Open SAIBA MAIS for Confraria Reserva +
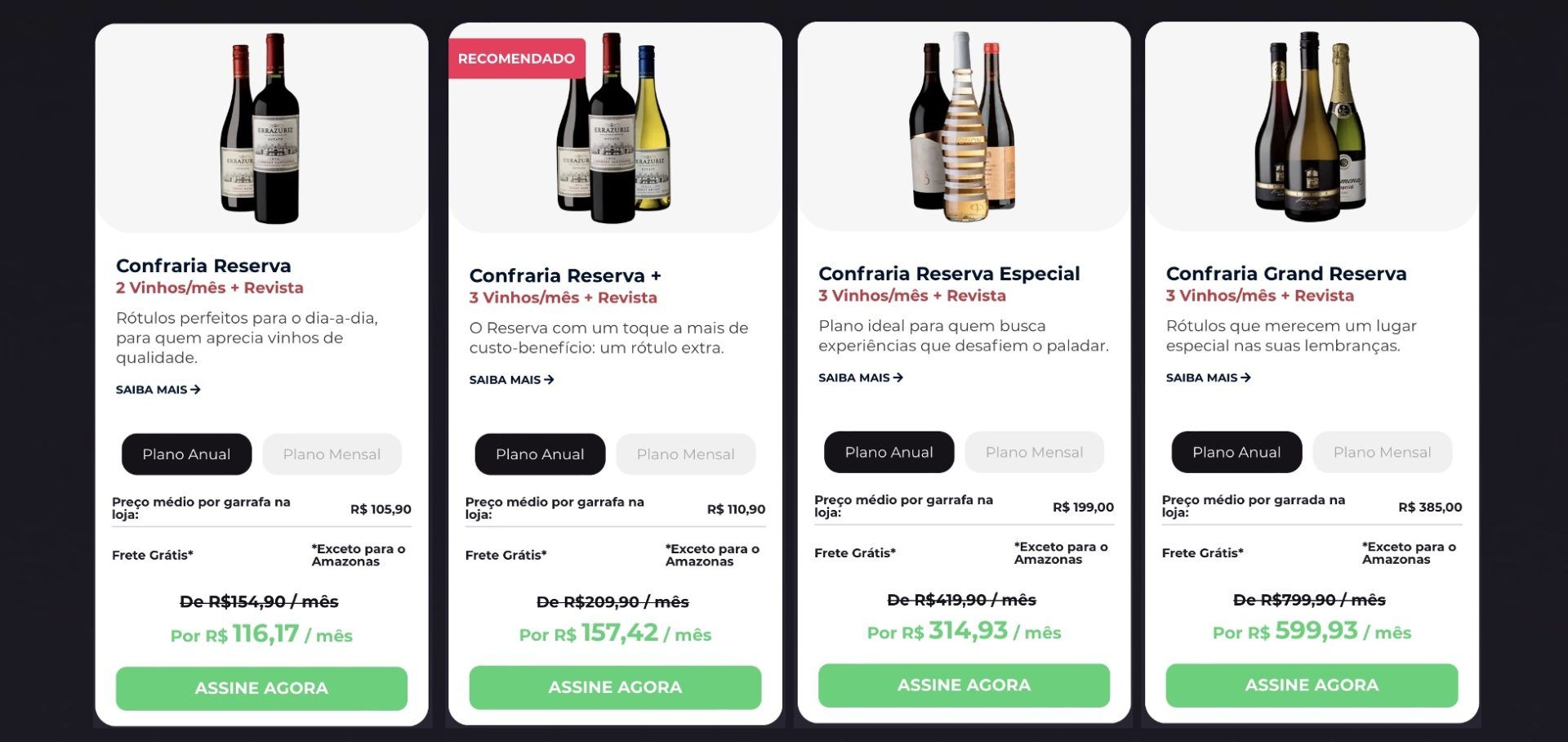 pyautogui.click(x=511, y=380)
